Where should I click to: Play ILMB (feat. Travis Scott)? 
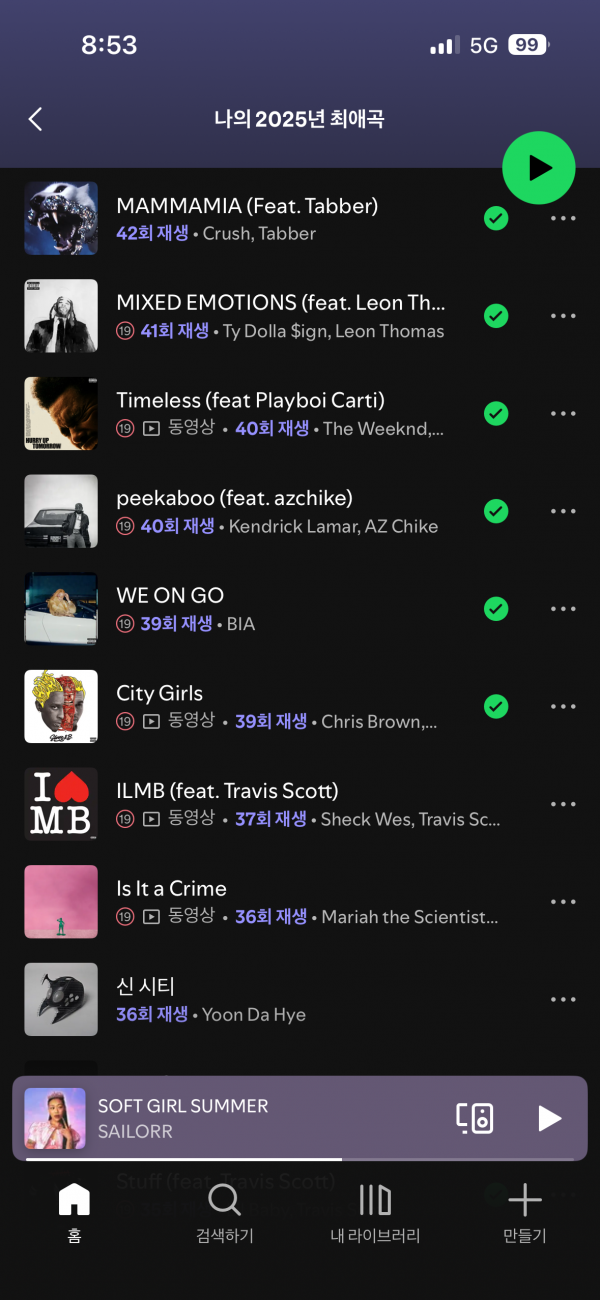(280, 804)
